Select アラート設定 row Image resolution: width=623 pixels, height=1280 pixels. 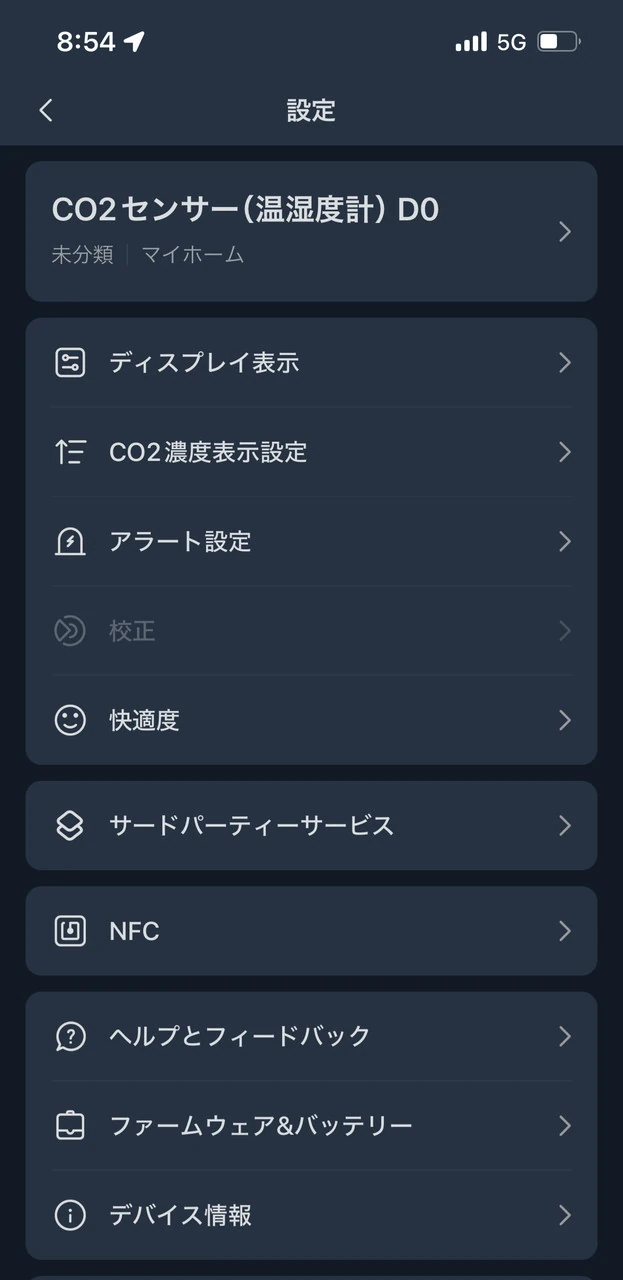pyautogui.click(x=310, y=542)
